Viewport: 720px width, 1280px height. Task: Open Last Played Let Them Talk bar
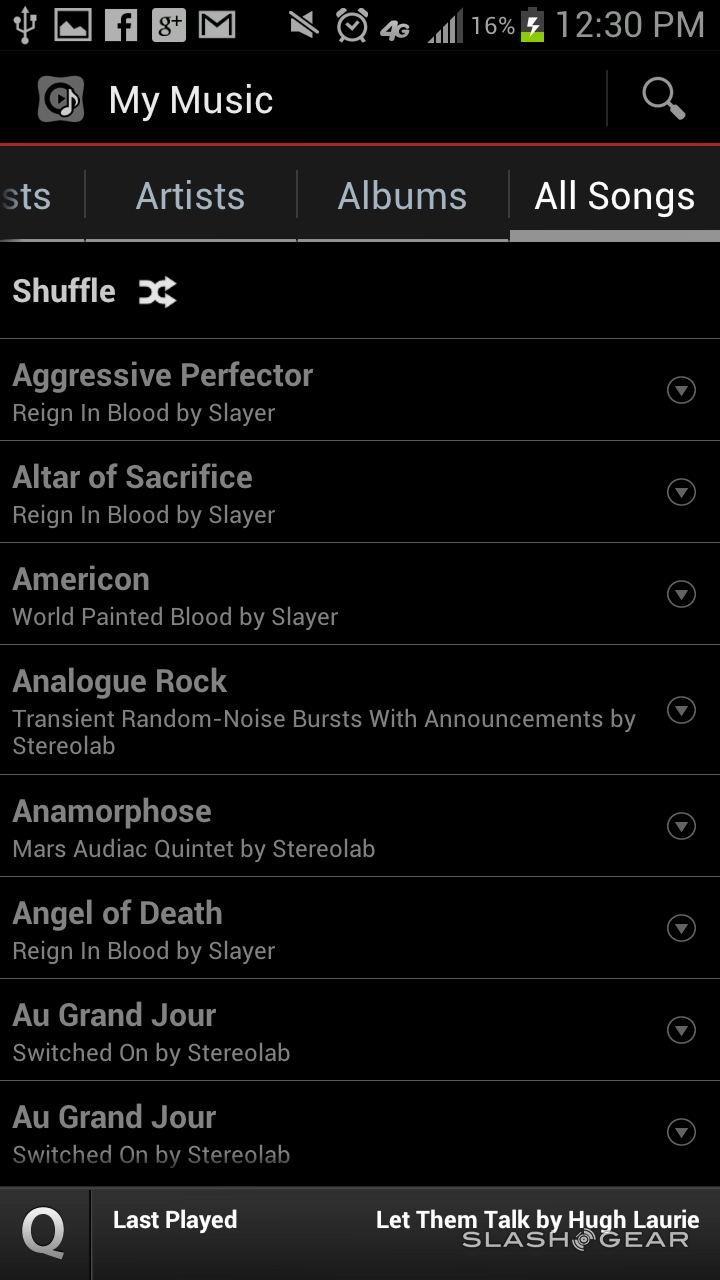click(405, 1221)
